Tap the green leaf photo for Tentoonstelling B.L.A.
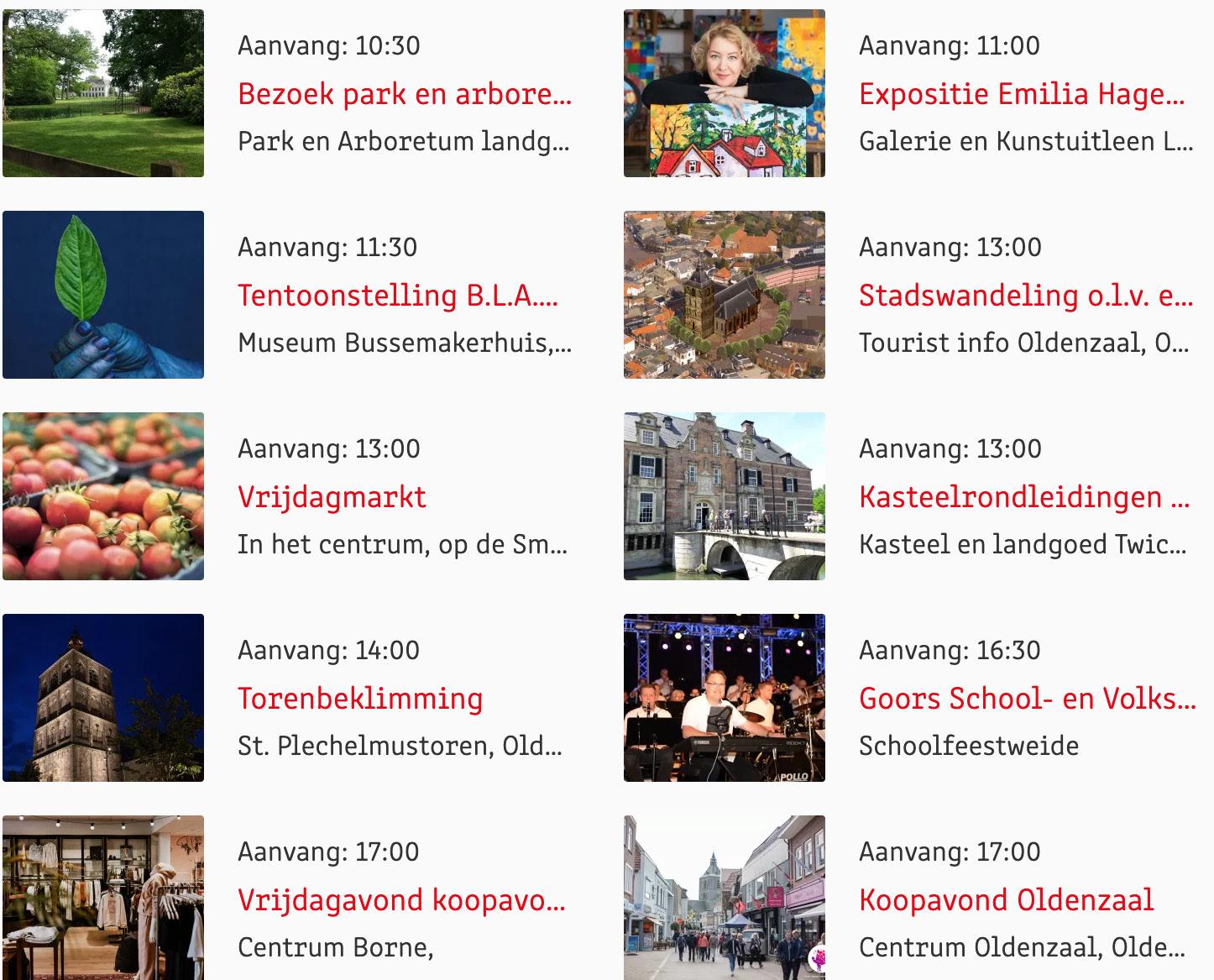This screenshot has width=1214, height=980. 103,295
